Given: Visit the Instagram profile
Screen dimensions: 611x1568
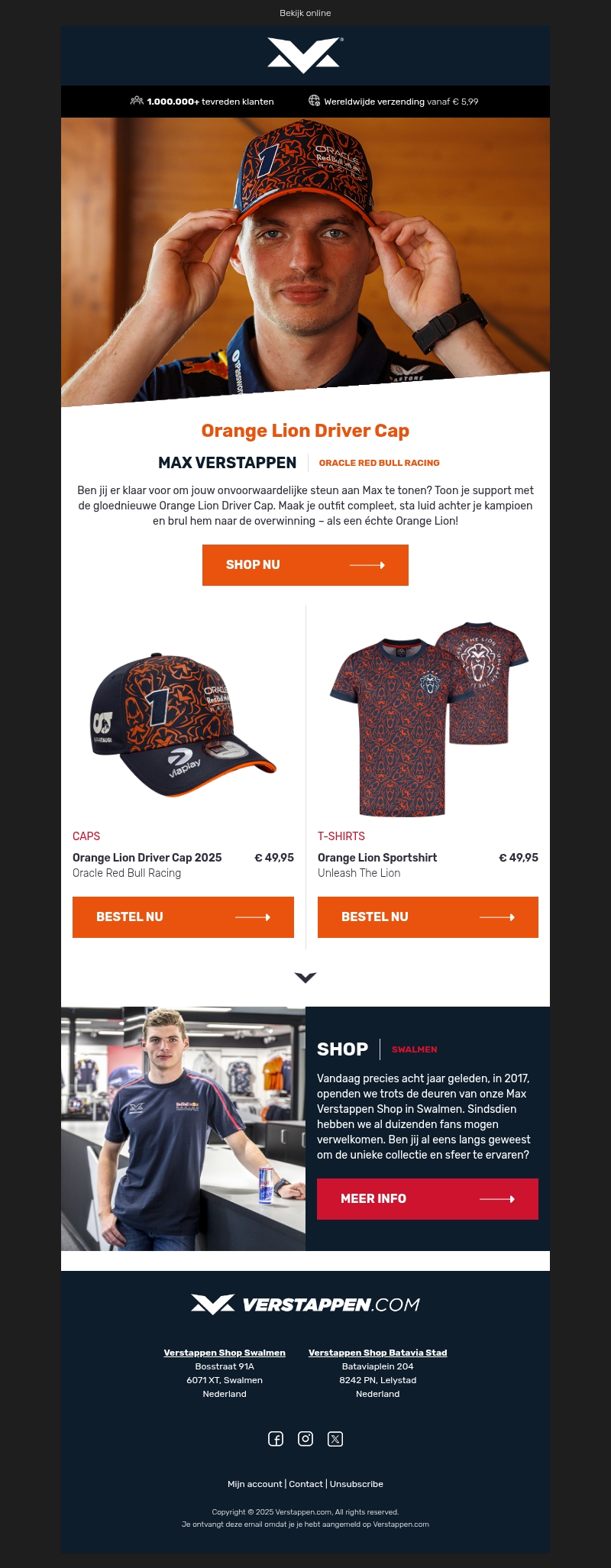Looking at the screenshot, I should tap(305, 1439).
